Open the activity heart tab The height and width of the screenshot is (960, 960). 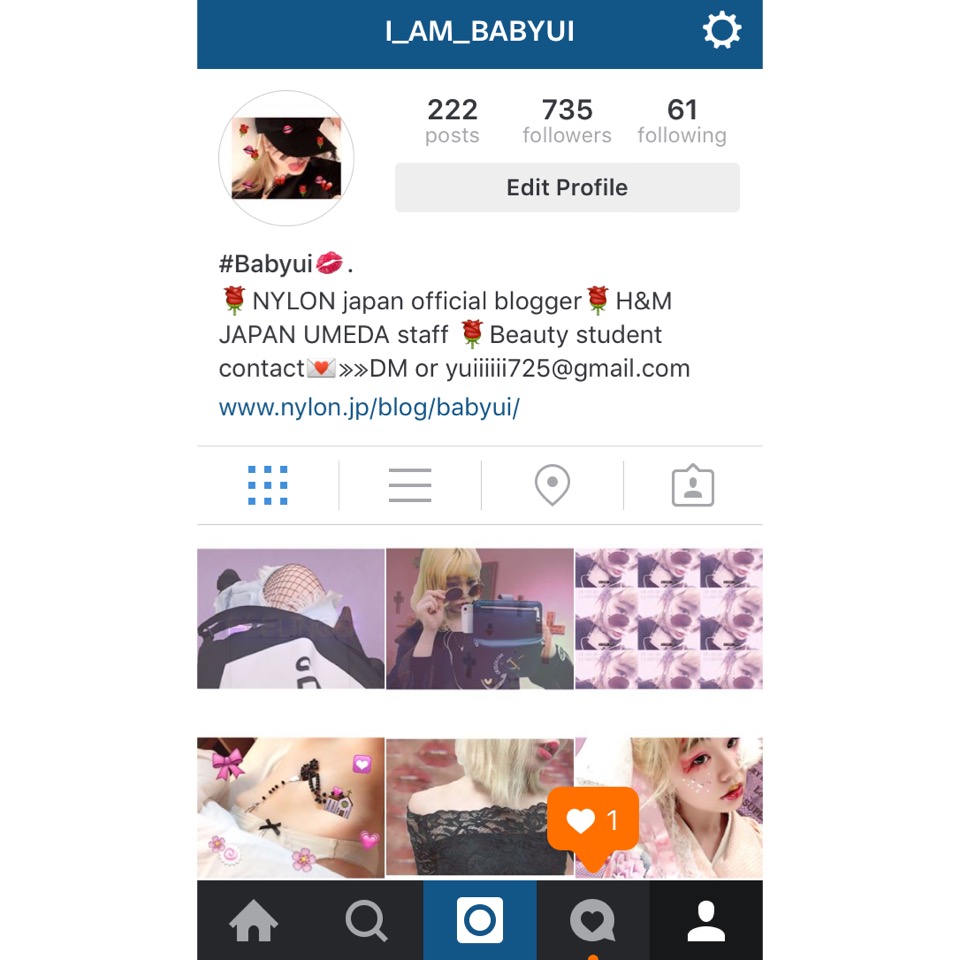point(593,921)
